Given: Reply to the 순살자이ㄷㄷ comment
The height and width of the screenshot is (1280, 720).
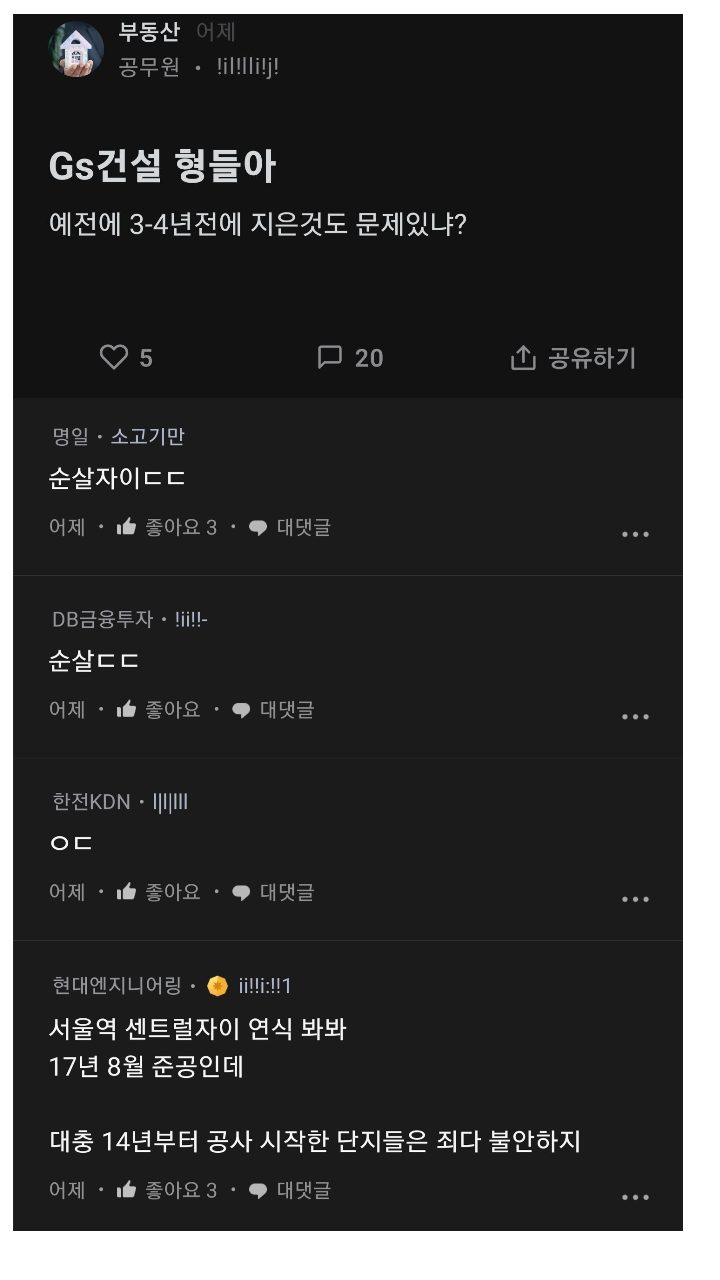Looking at the screenshot, I should pos(289,527).
